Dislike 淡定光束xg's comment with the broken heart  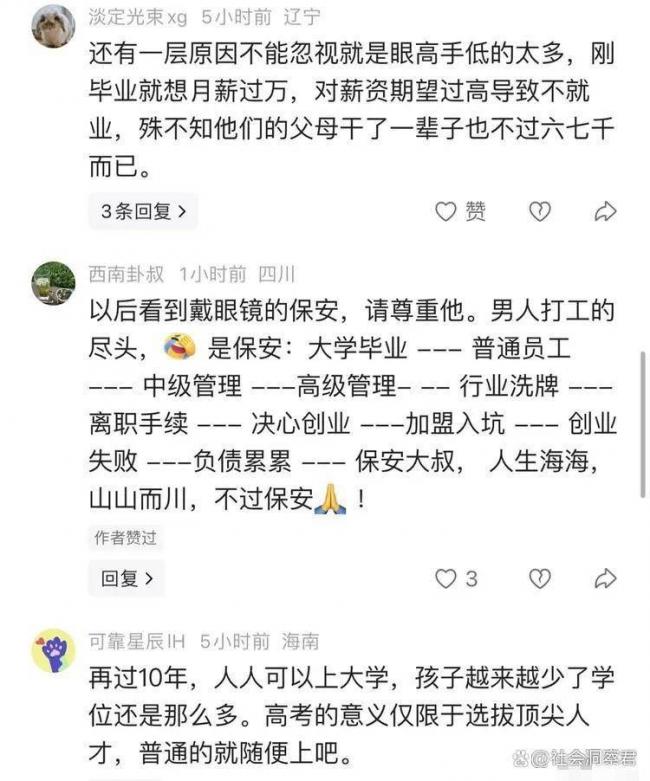click(539, 211)
